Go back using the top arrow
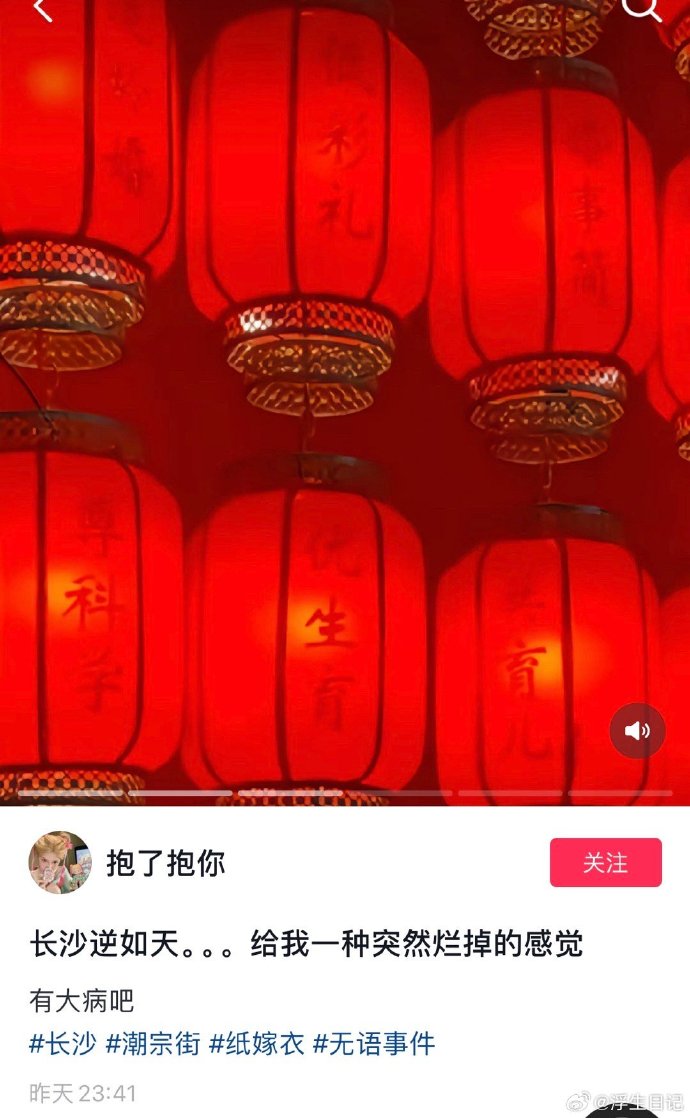Image resolution: width=690 pixels, height=1118 pixels. [41, 10]
